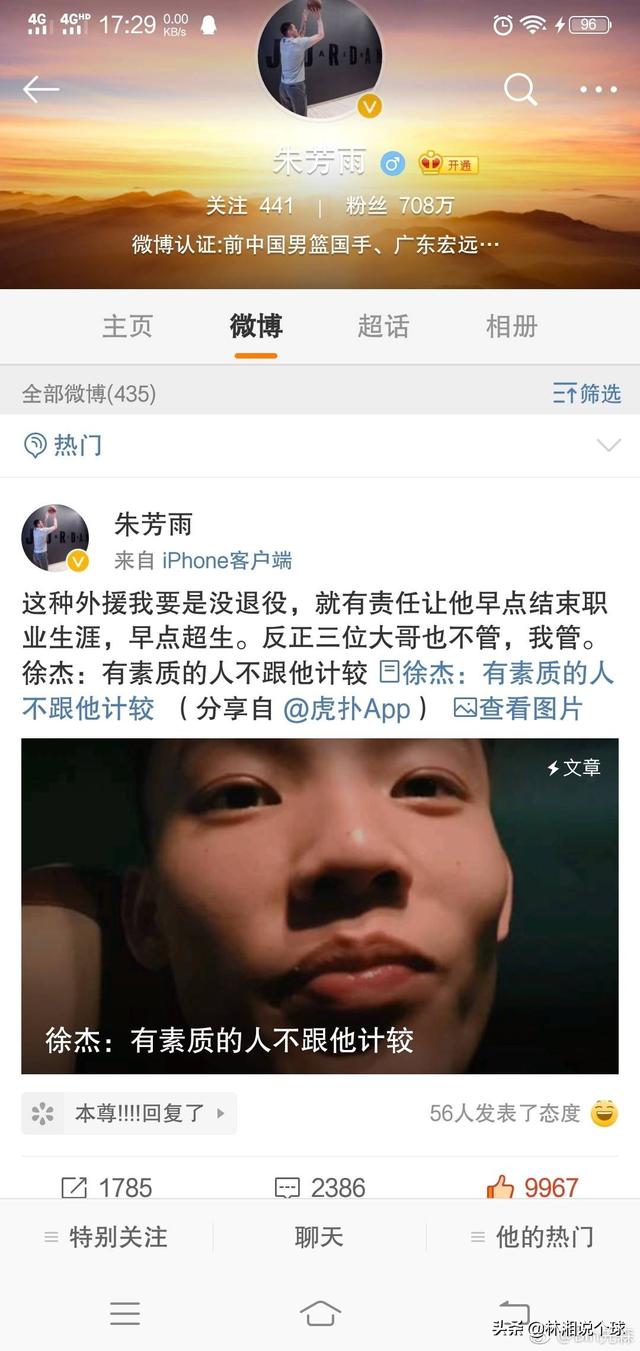Image resolution: width=640 pixels, height=1351 pixels.
Task: Open search on the profile page
Action: point(520,90)
